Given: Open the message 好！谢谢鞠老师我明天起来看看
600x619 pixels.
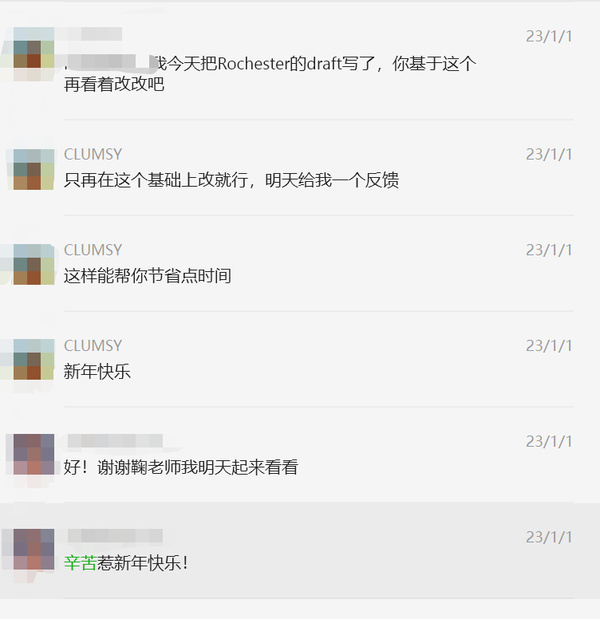Looking at the screenshot, I should (x=181, y=467).
